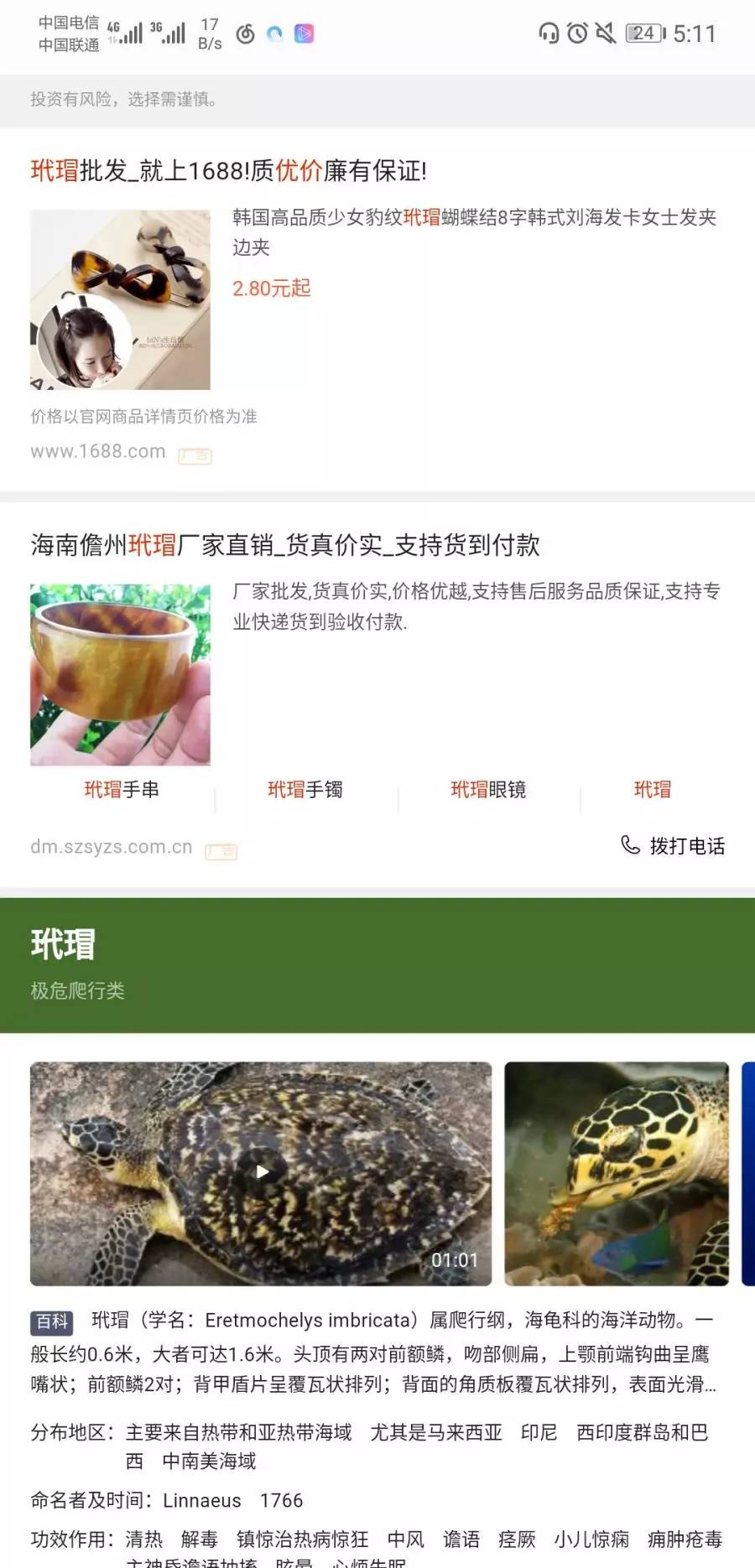View the sea turtle head photo
This screenshot has width=755, height=1568.
click(616, 1172)
